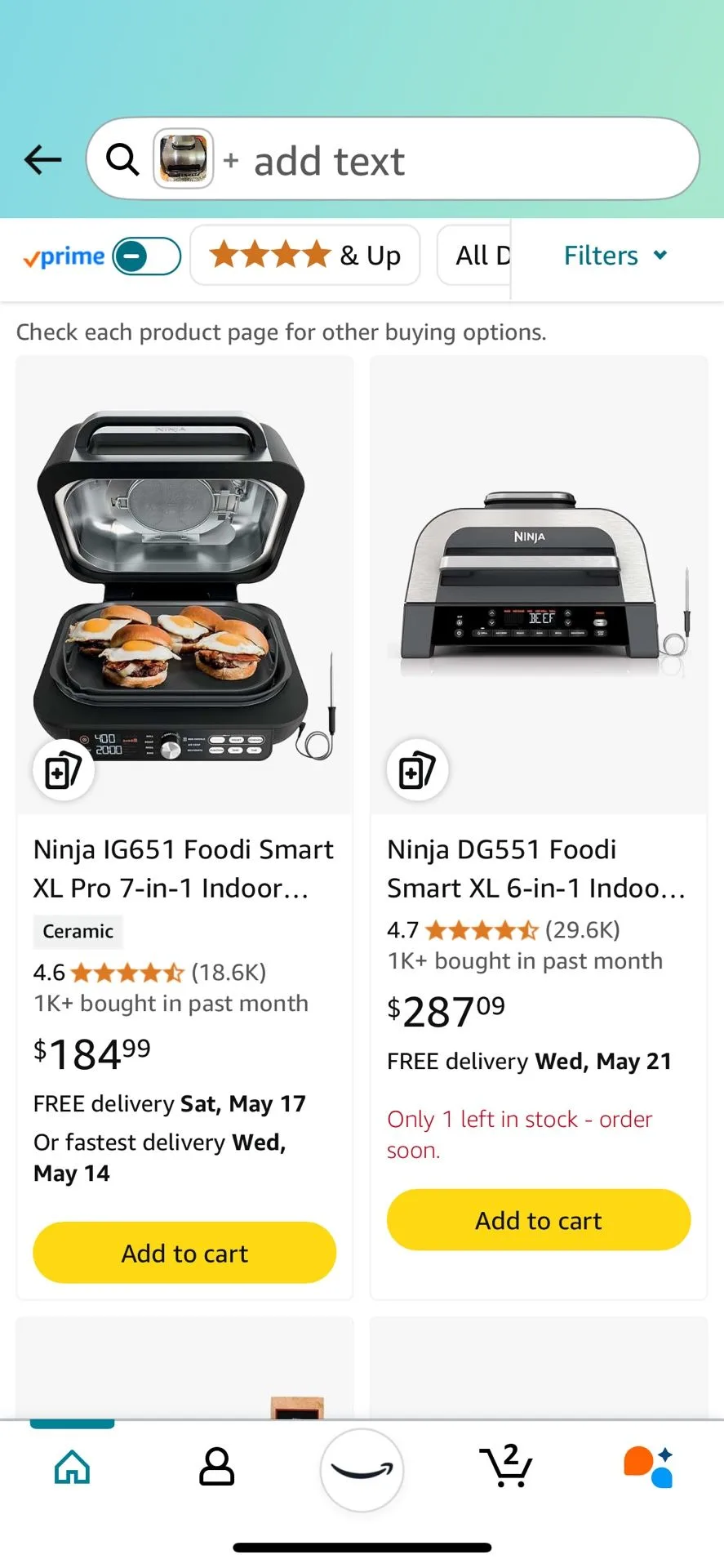Click the photo thumbnail inside the search bar
The width and height of the screenshot is (724, 1568).
[182, 159]
